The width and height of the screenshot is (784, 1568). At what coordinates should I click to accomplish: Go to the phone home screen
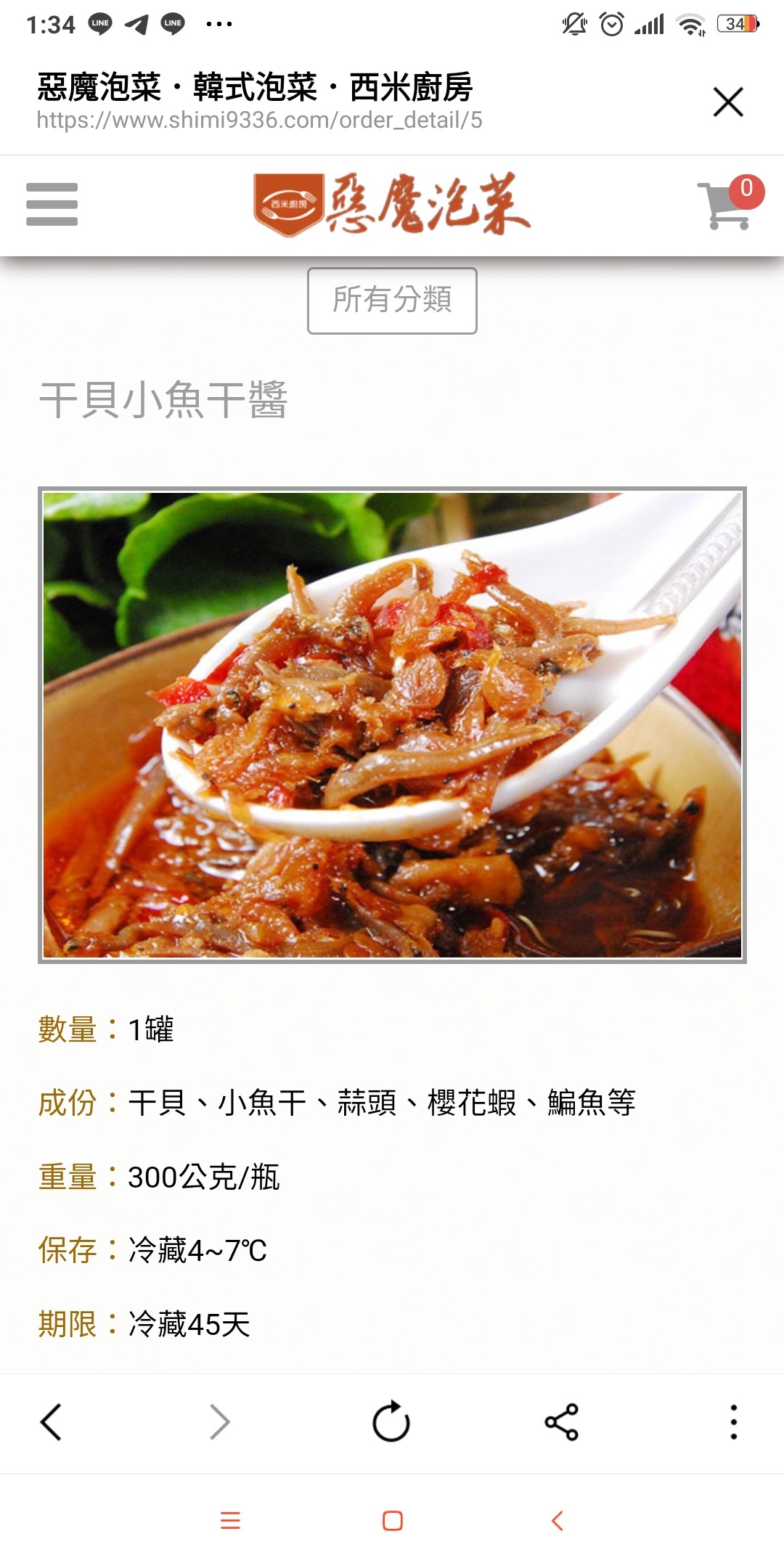tap(392, 1521)
